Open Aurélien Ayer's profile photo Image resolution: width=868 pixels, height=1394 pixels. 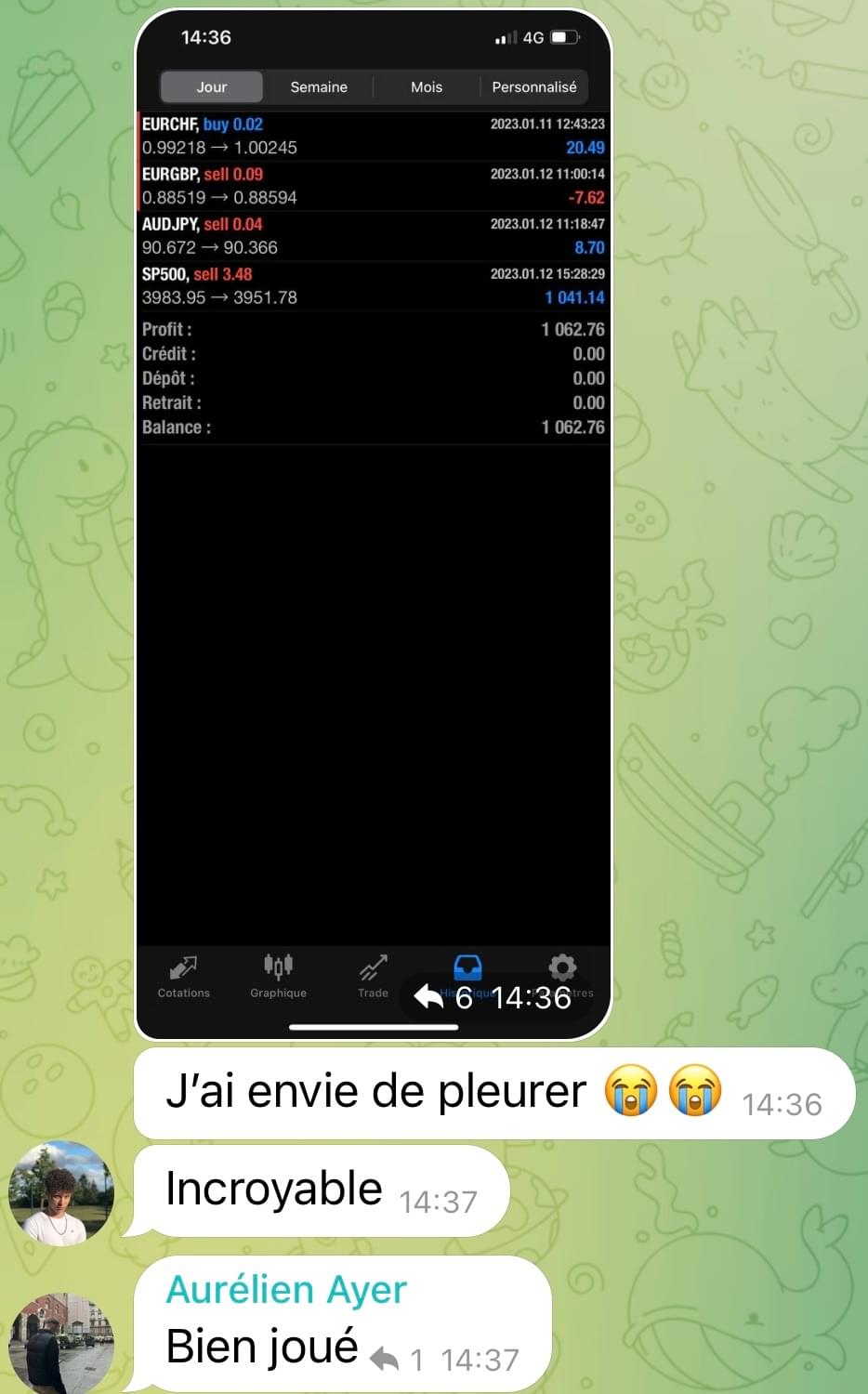click(61, 1342)
